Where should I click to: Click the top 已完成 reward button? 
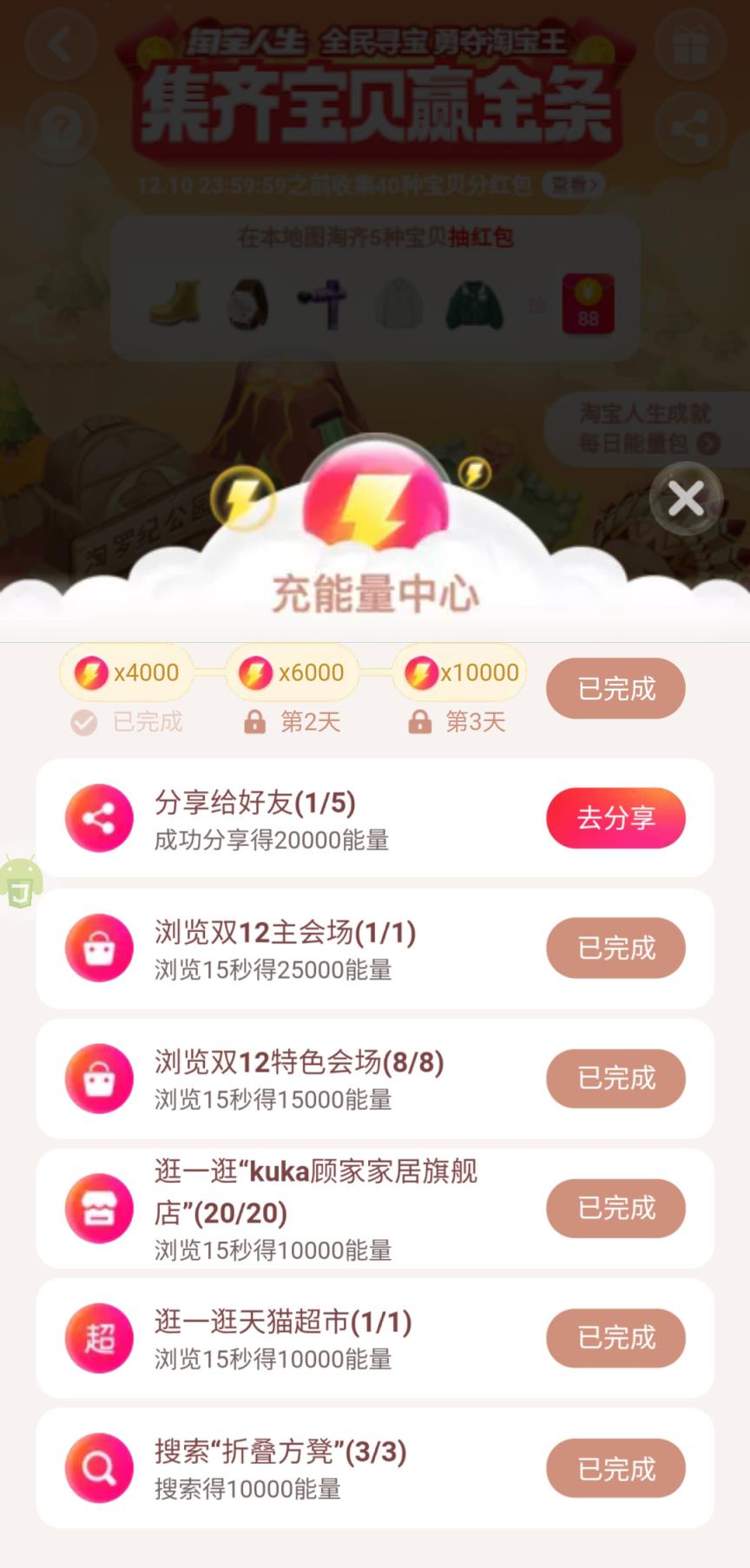coord(615,689)
